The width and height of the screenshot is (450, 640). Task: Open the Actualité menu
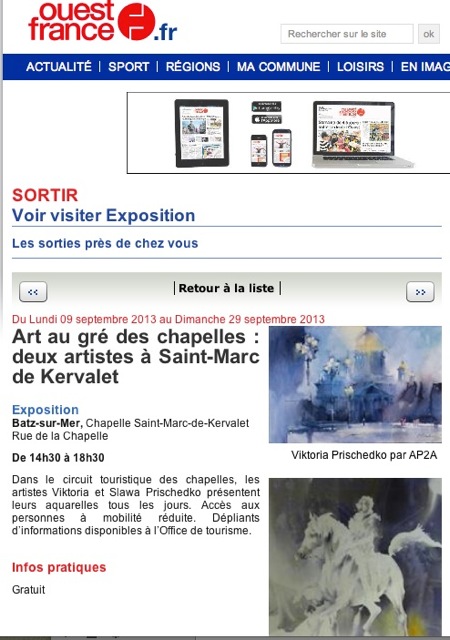point(59,67)
